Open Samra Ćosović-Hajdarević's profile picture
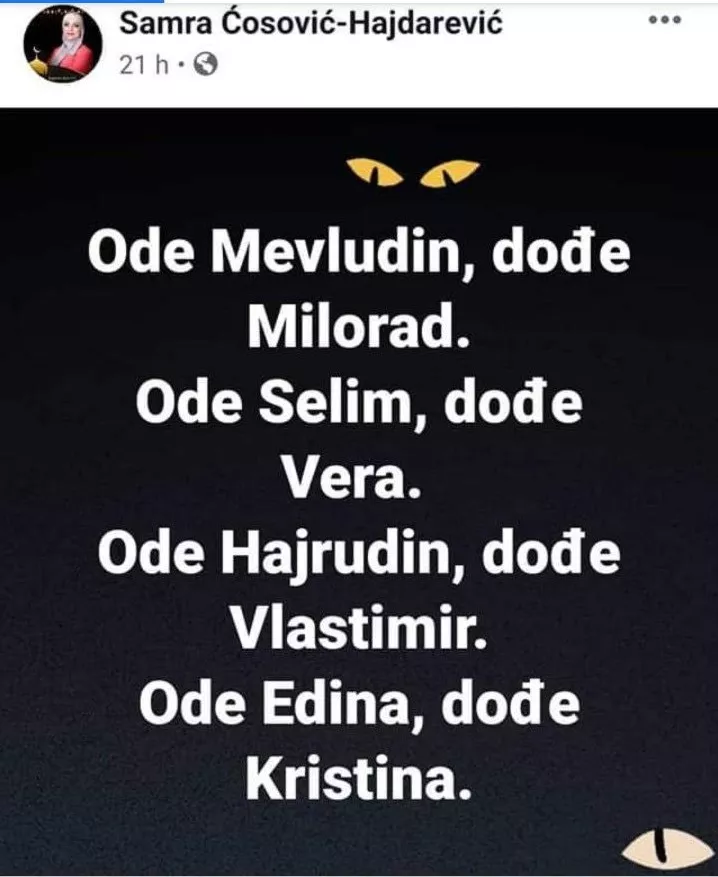The image size is (718, 877). 63,46
